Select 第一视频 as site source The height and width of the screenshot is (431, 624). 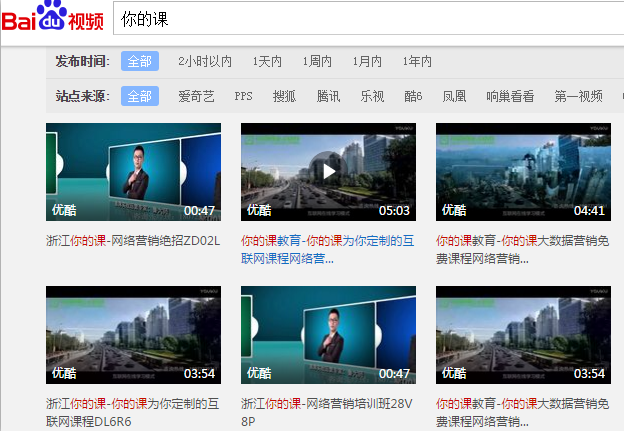coord(578,96)
